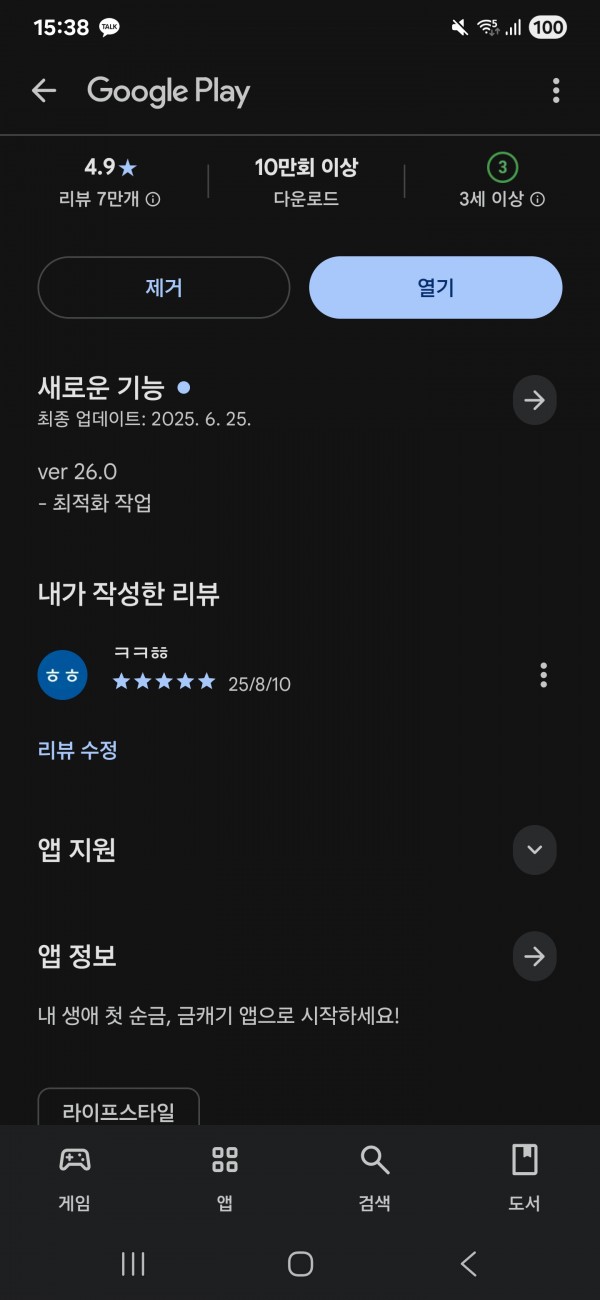600x1300 pixels.
Task: Switch to the 앱 tab
Action: 225,1178
